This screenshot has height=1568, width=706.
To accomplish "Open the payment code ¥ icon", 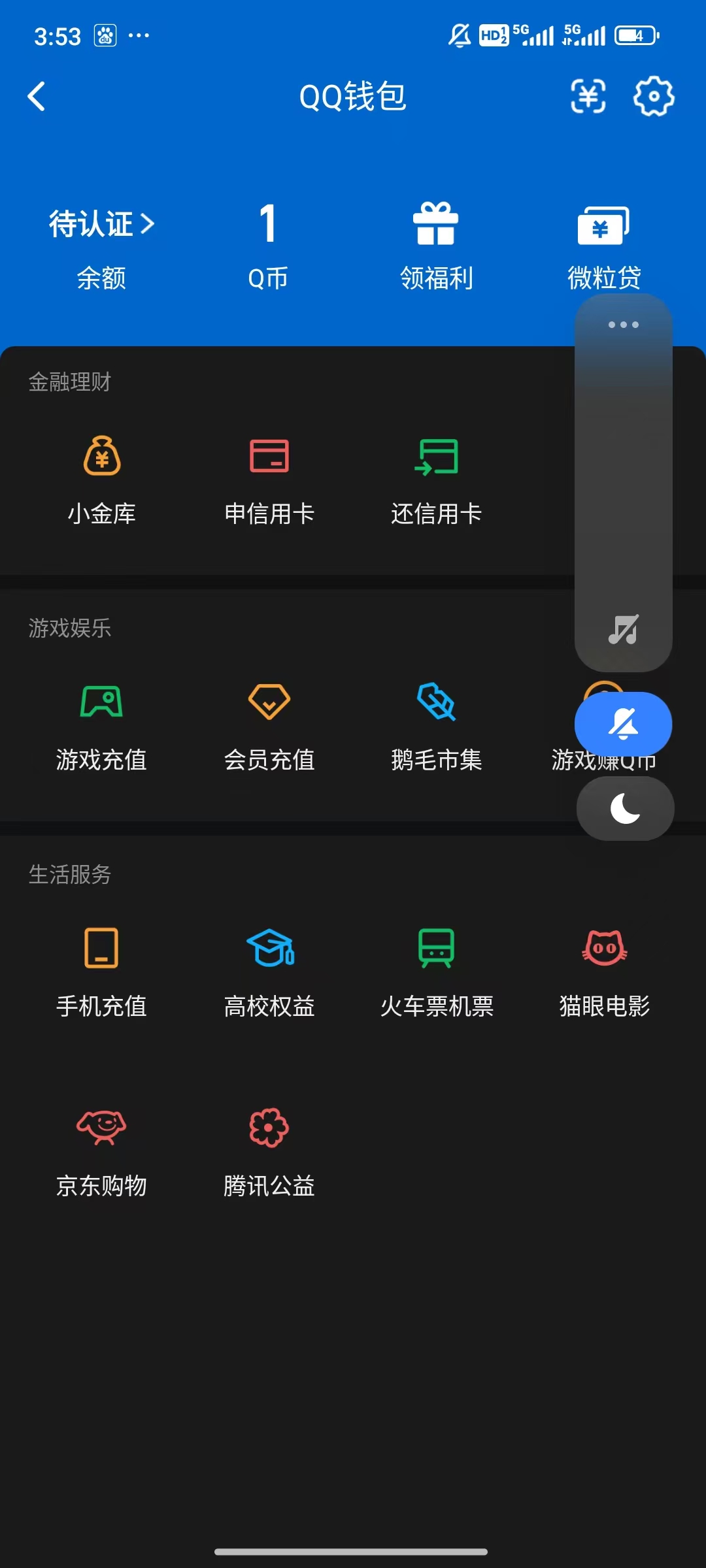I will tap(587, 97).
